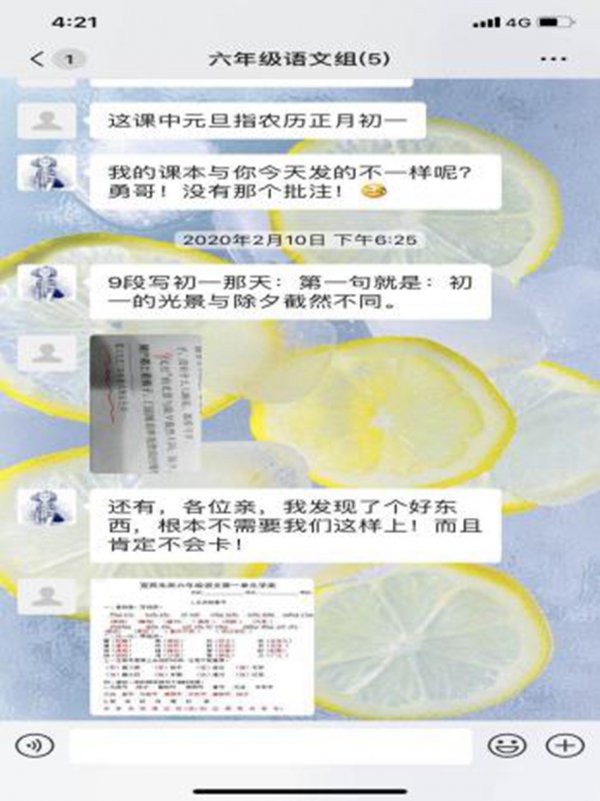
Task: Open avatar of sender of 元旦 message
Action: (x=45, y=123)
